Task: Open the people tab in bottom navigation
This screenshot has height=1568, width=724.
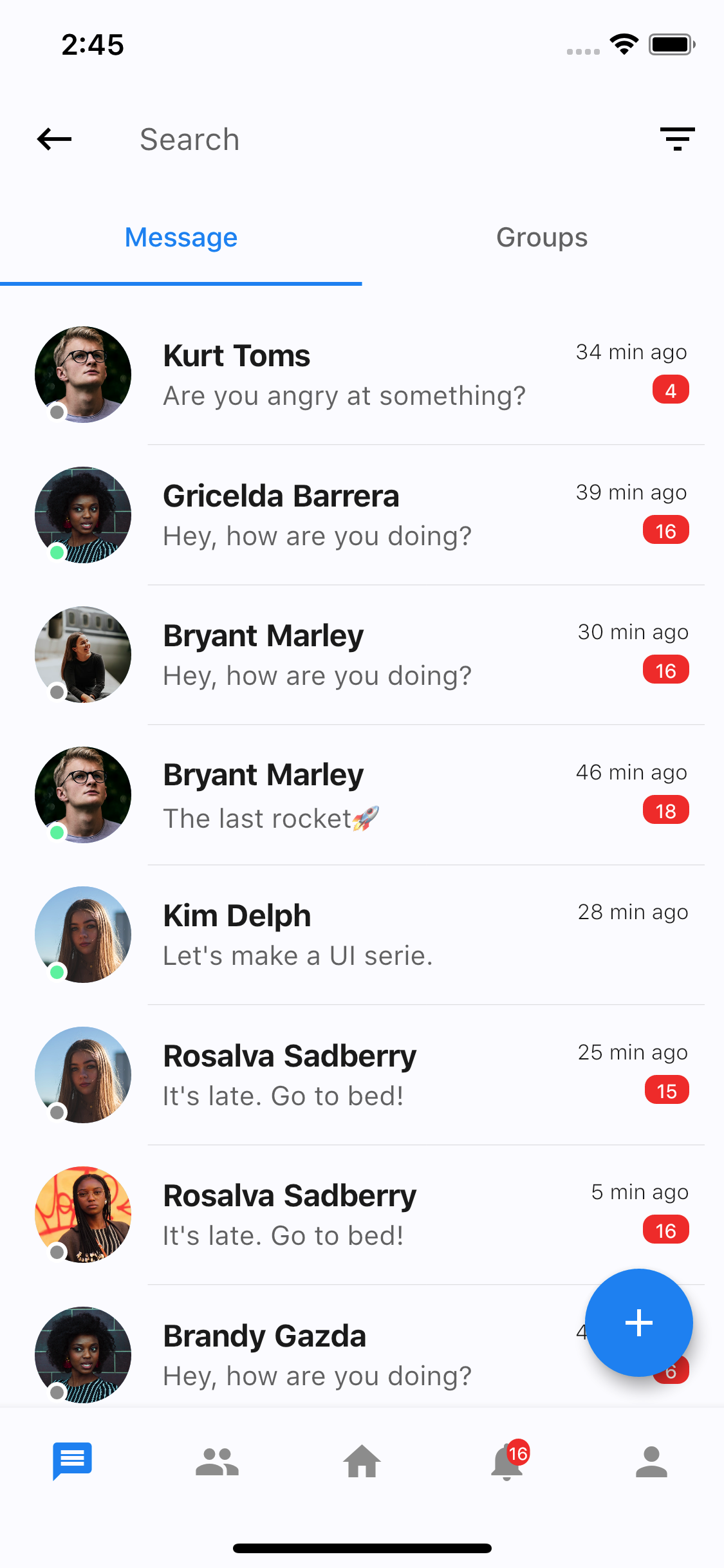Action: [217, 1462]
